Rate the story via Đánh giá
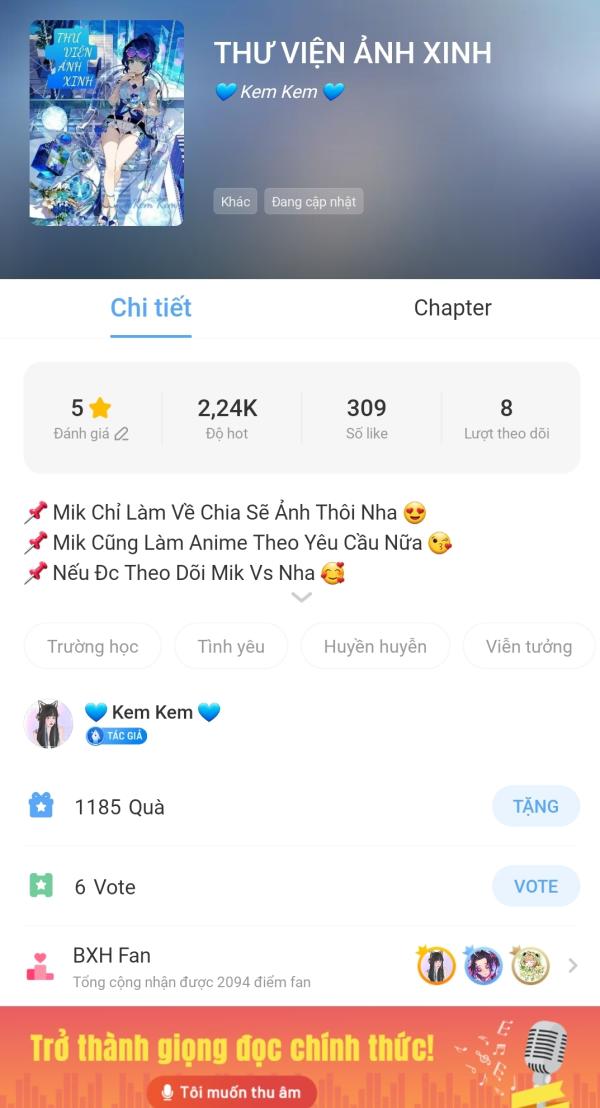Viewport: 600px width, 1108px height. click(92, 419)
